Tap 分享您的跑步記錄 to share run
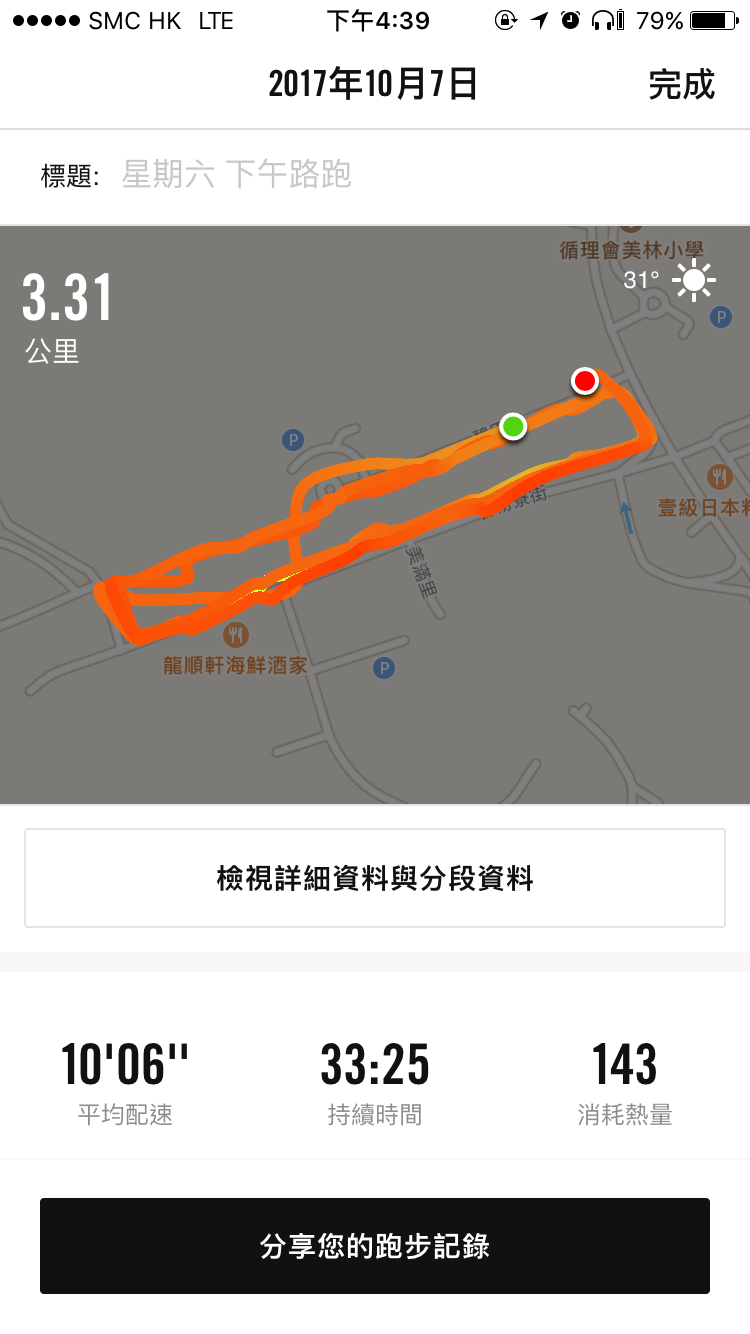The width and height of the screenshot is (750, 1334). tap(375, 1246)
